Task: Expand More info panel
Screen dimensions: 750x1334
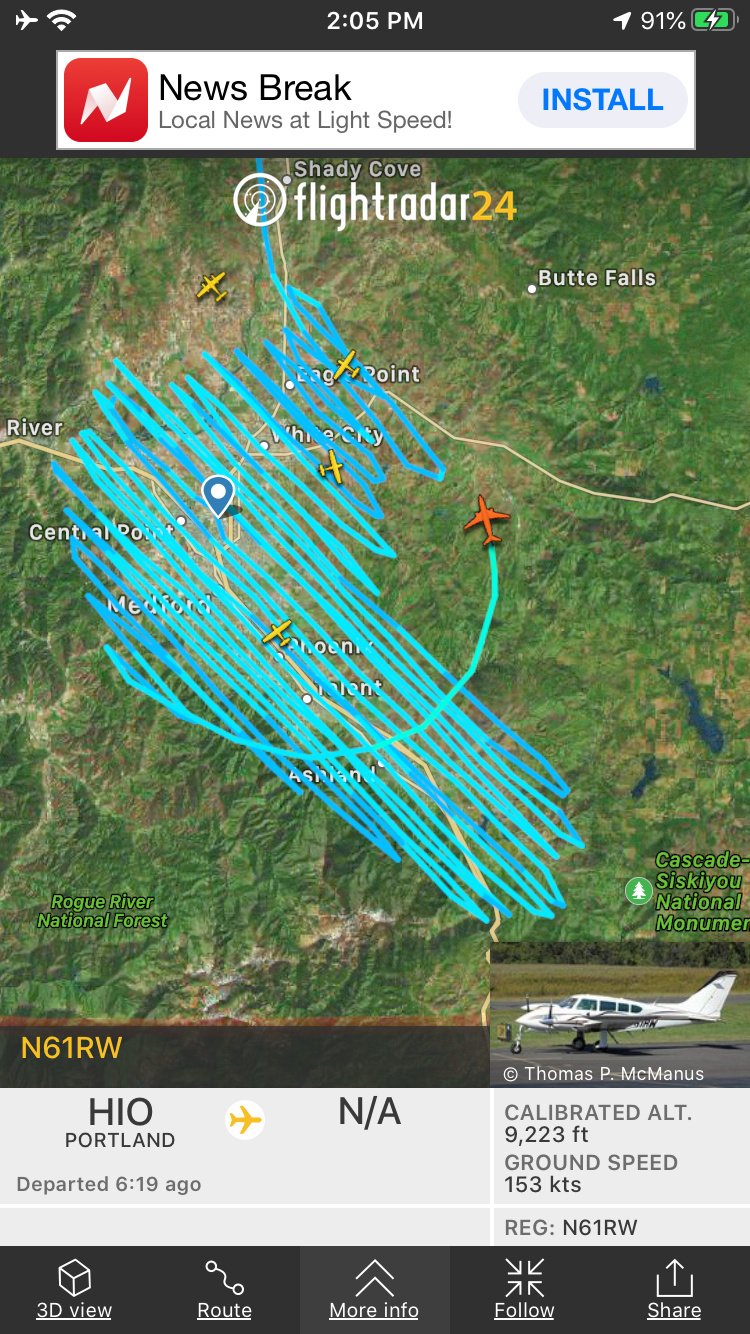Action: [x=374, y=1289]
